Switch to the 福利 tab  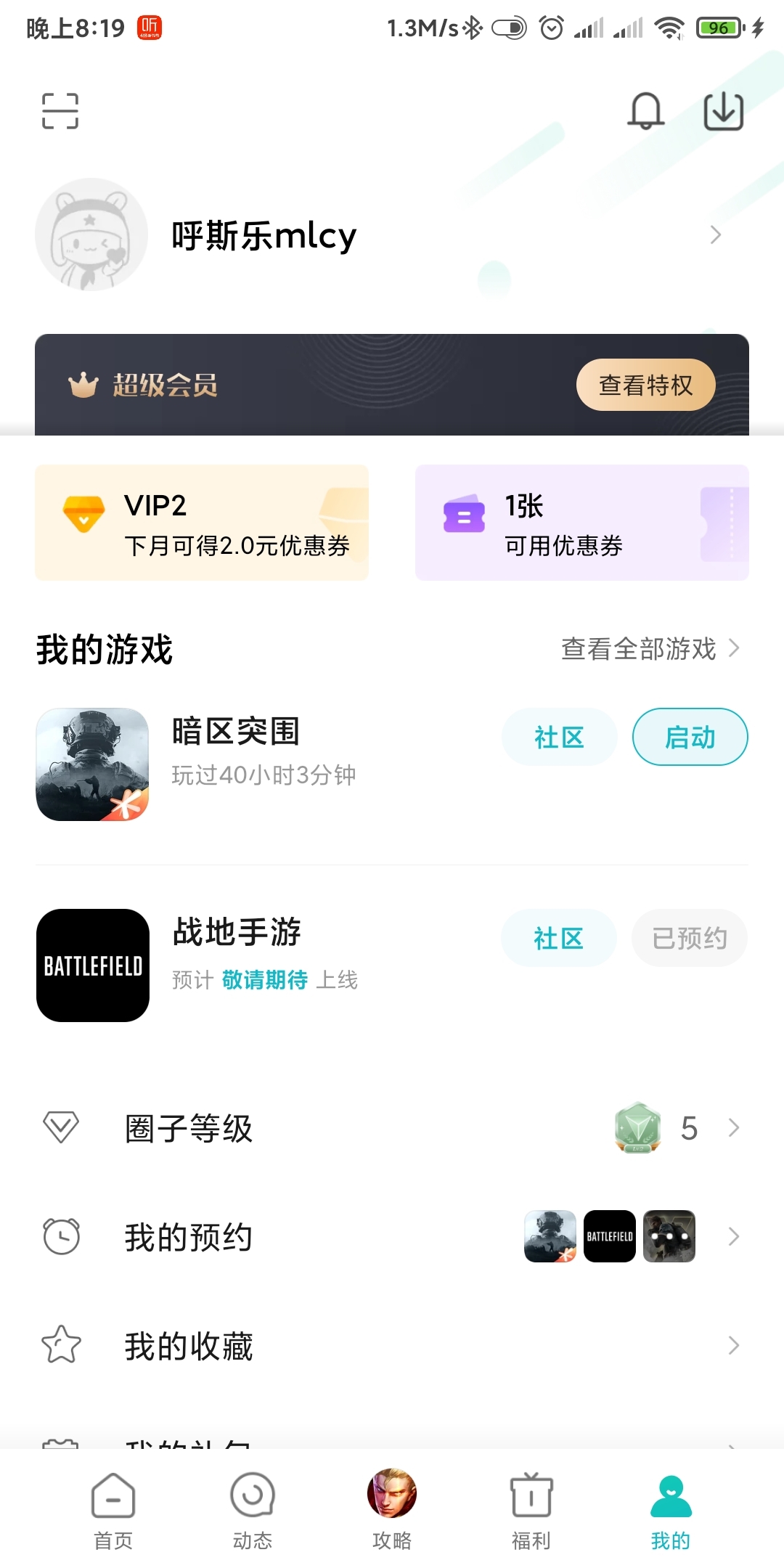click(531, 1510)
